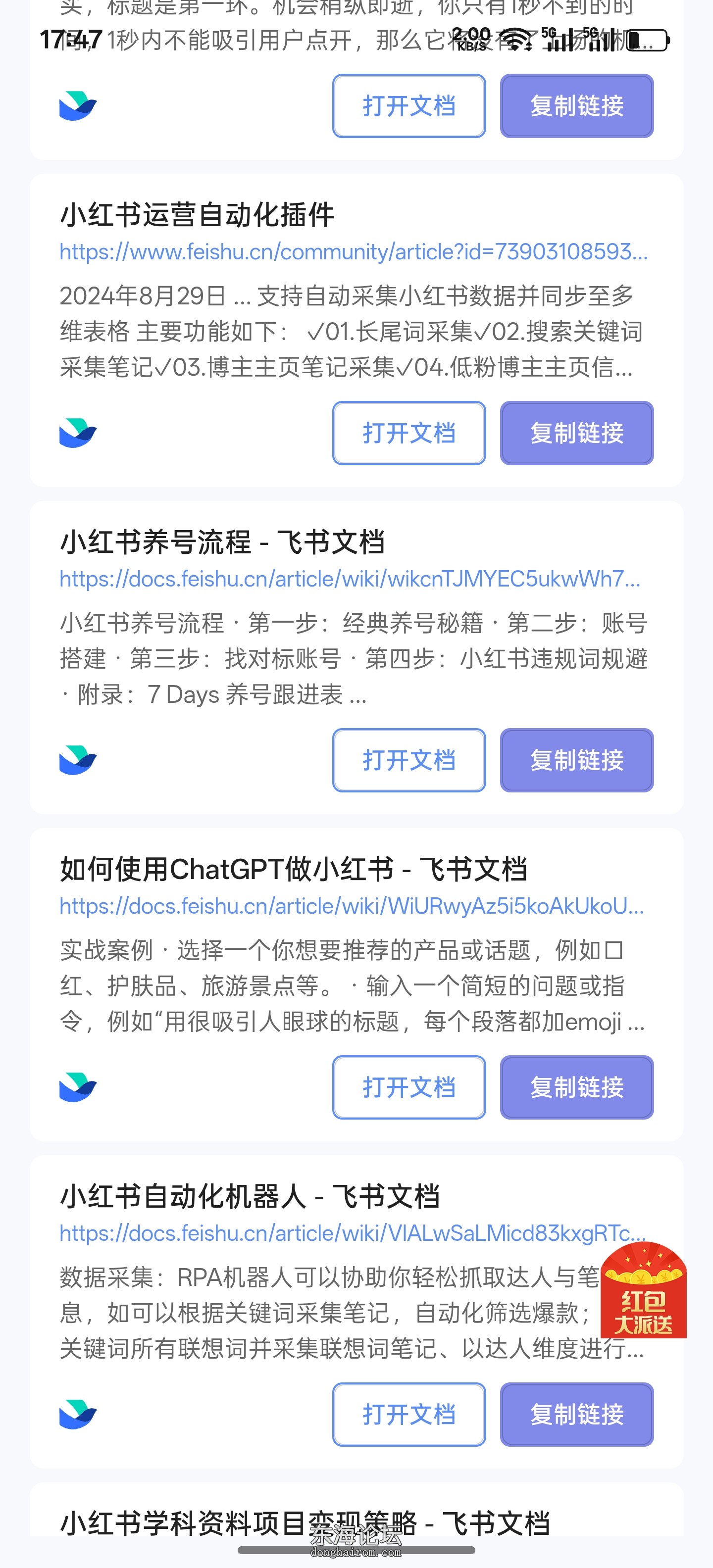Tap 打开文档 for 小红书自动化机器人
Viewport: 713px width, 1568px height.
pyautogui.click(x=408, y=1414)
